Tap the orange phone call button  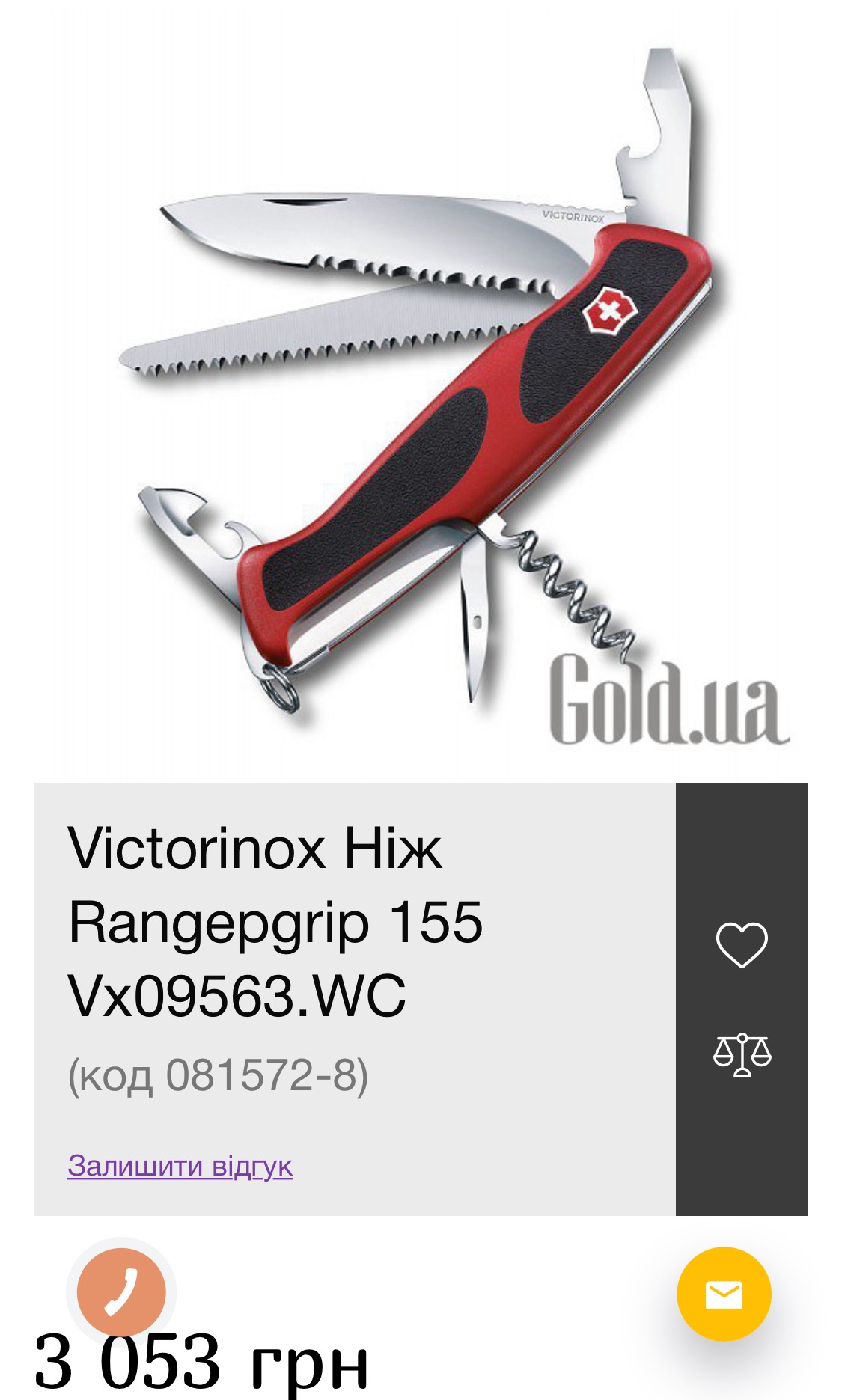click(x=121, y=1292)
